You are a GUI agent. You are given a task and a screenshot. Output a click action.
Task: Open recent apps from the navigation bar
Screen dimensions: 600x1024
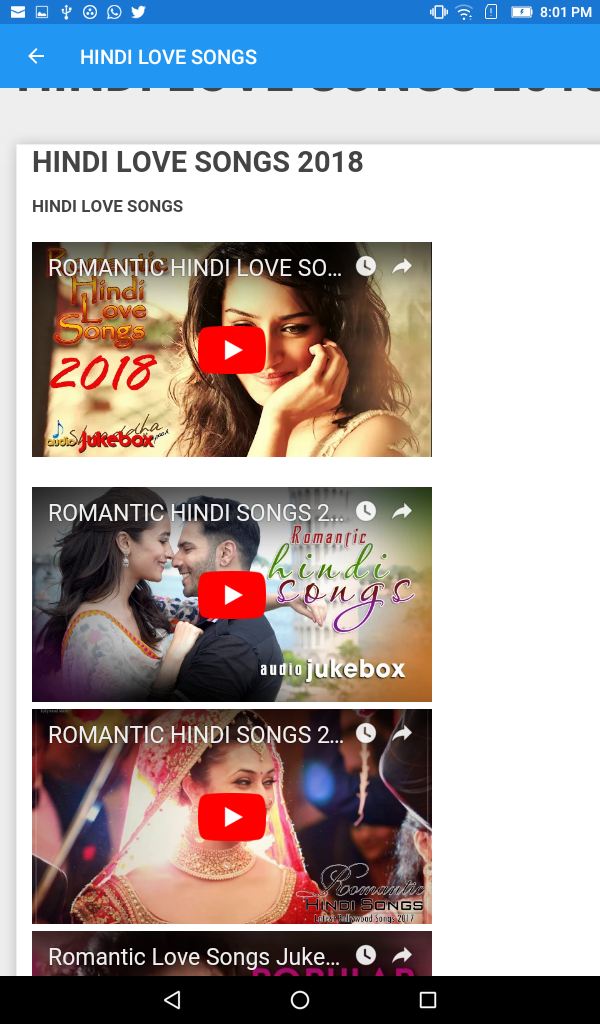click(428, 1000)
